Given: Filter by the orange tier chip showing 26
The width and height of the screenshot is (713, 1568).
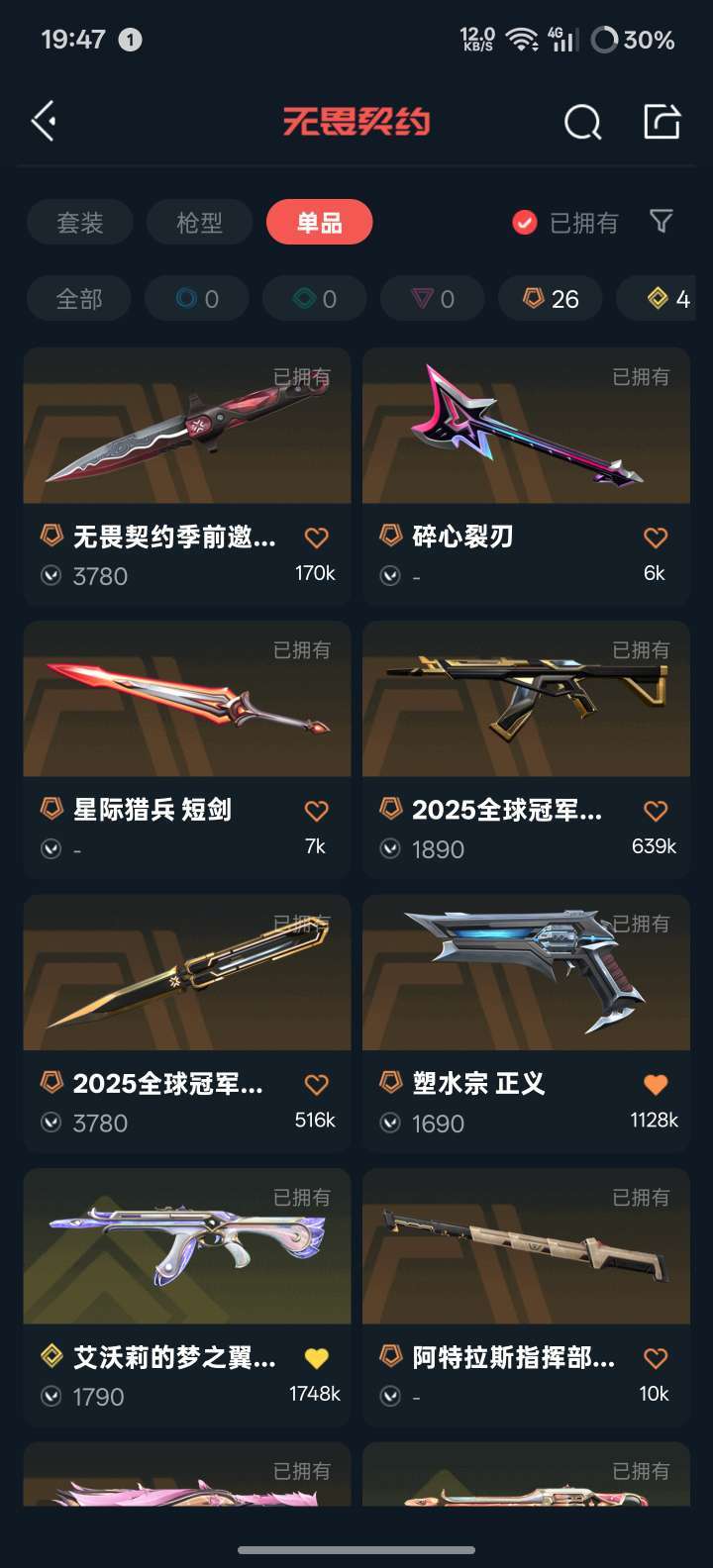Looking at the screenshot, I should point(551,299).
